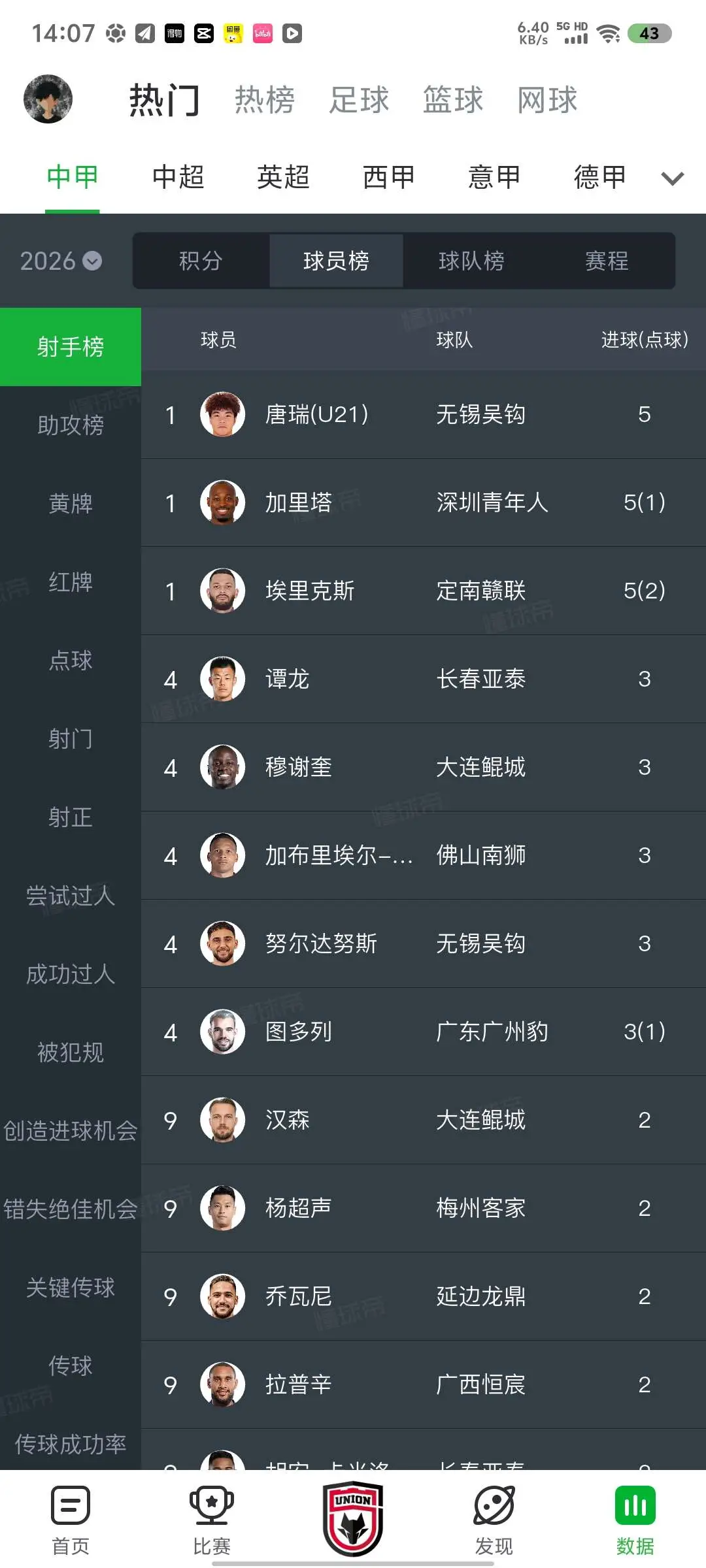The width and height of the screenshot is (706, 1568).
Task: Switch to the 球队榜 segment
Action: [471, 261]
